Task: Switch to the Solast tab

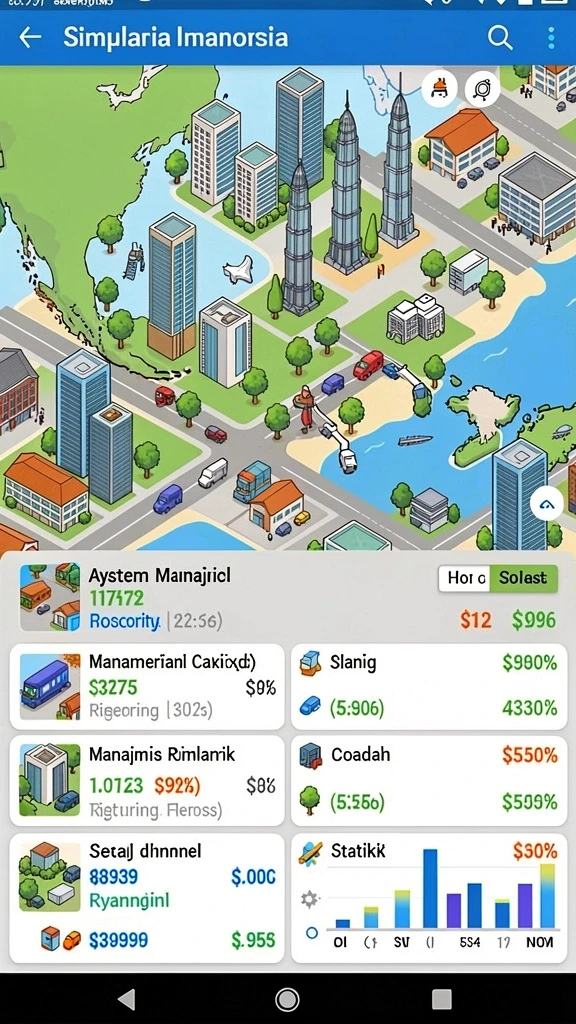Action: [x=523, y=578]
